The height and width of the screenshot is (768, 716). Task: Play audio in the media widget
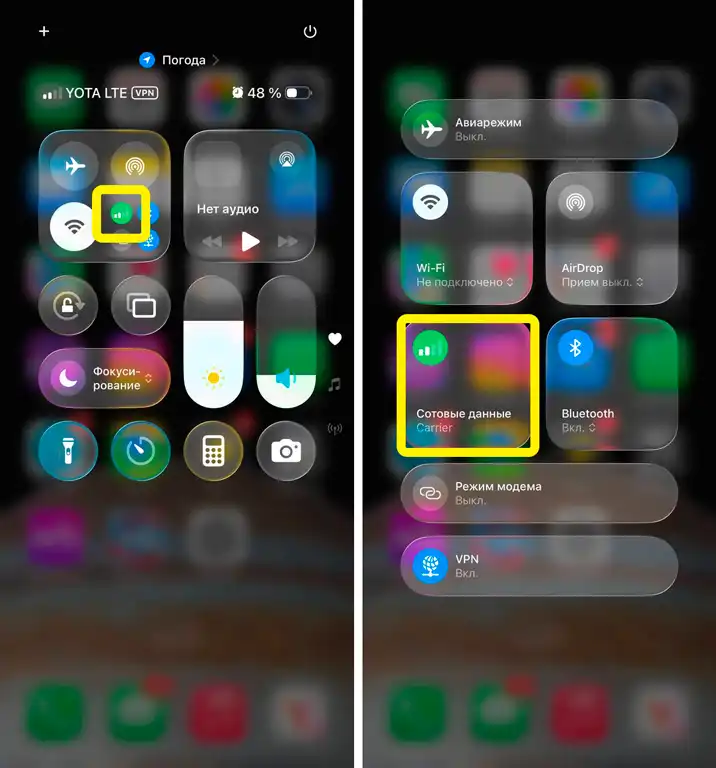pos(250,241)
